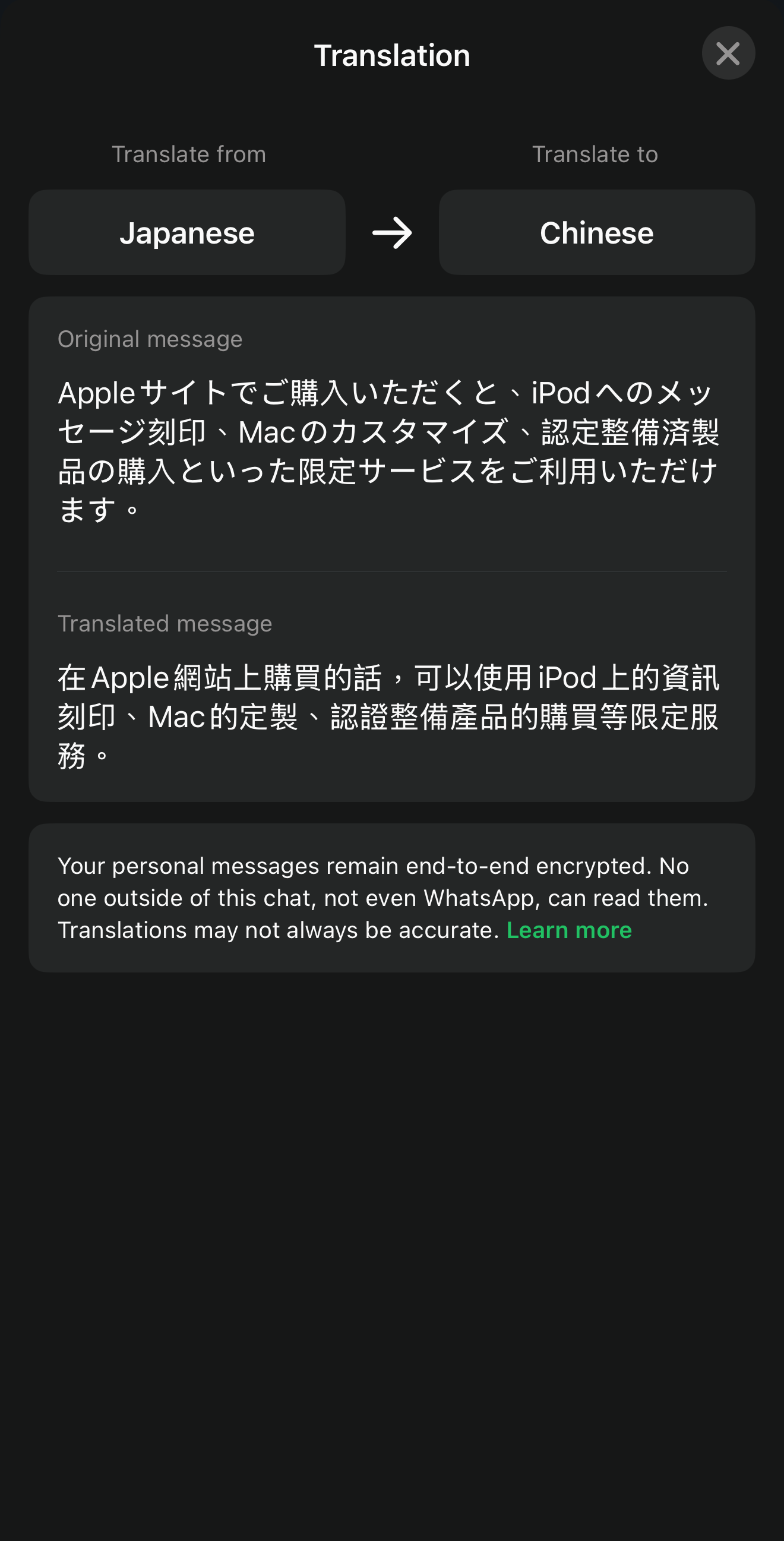Change the Japanese source language
The height and width of the screenshot is (1541, 784).
point(186,232)
